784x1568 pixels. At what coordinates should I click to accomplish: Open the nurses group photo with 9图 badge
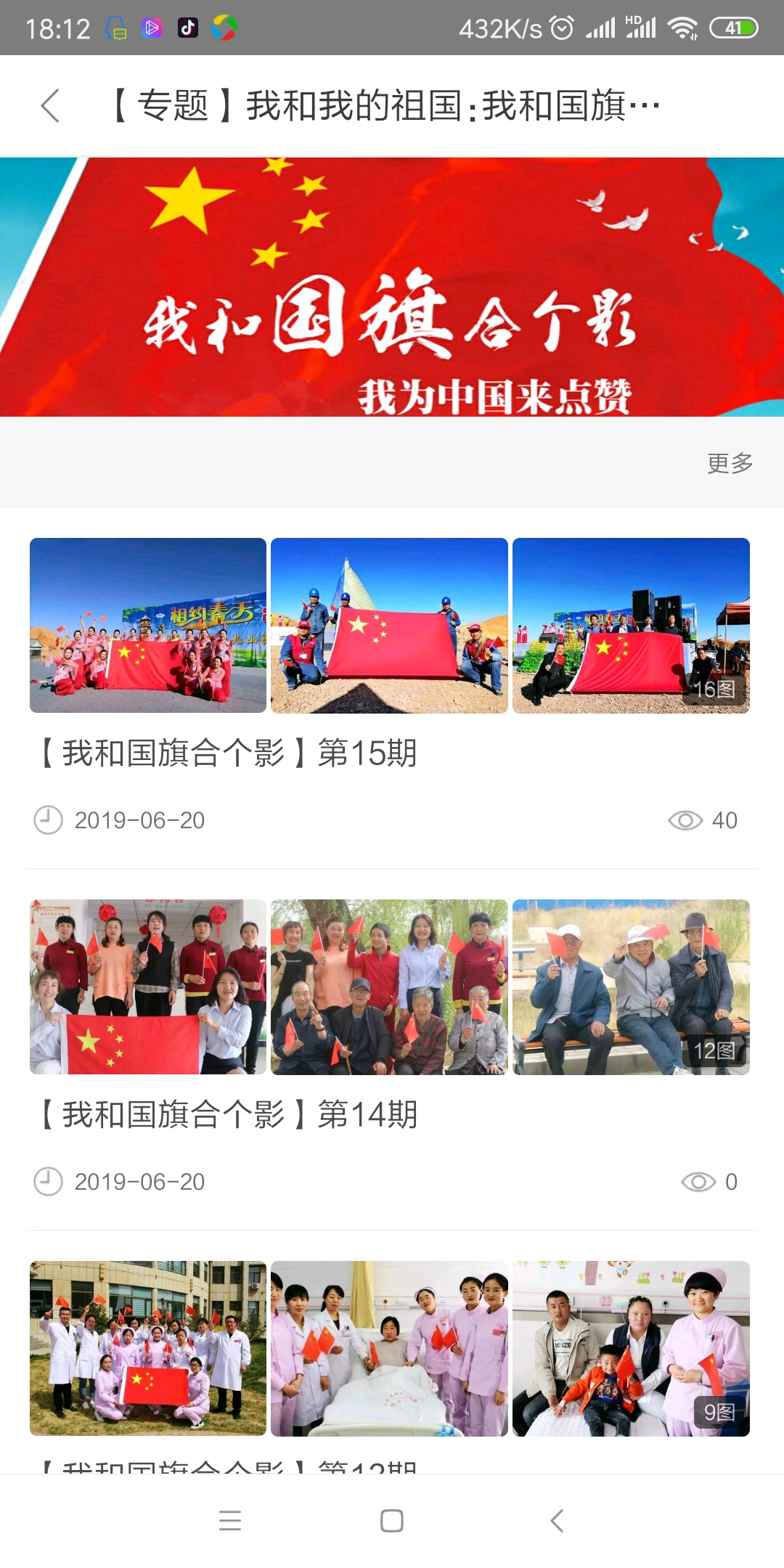point(630,1348)
